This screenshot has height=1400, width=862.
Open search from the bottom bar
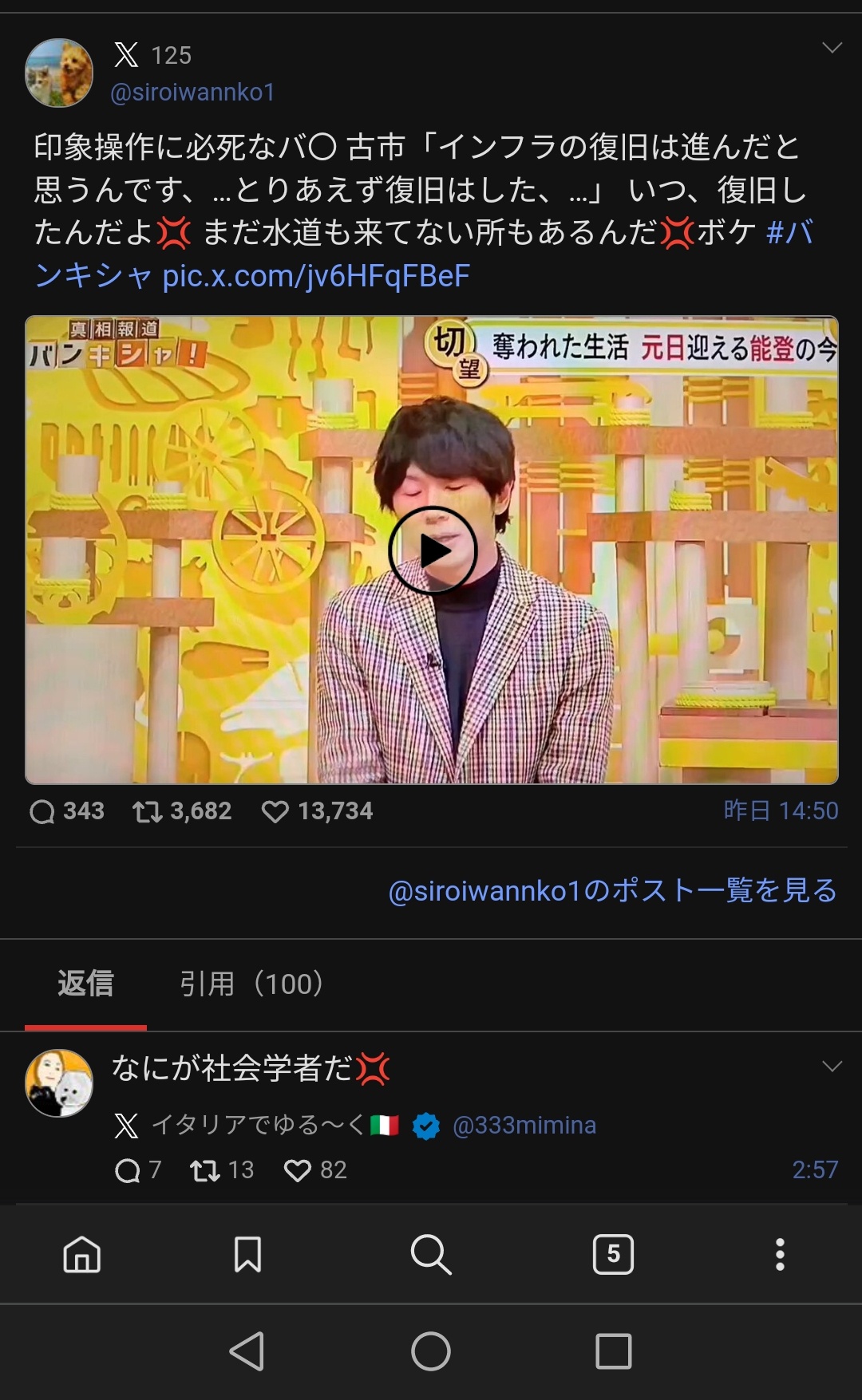pos(431,1254)
